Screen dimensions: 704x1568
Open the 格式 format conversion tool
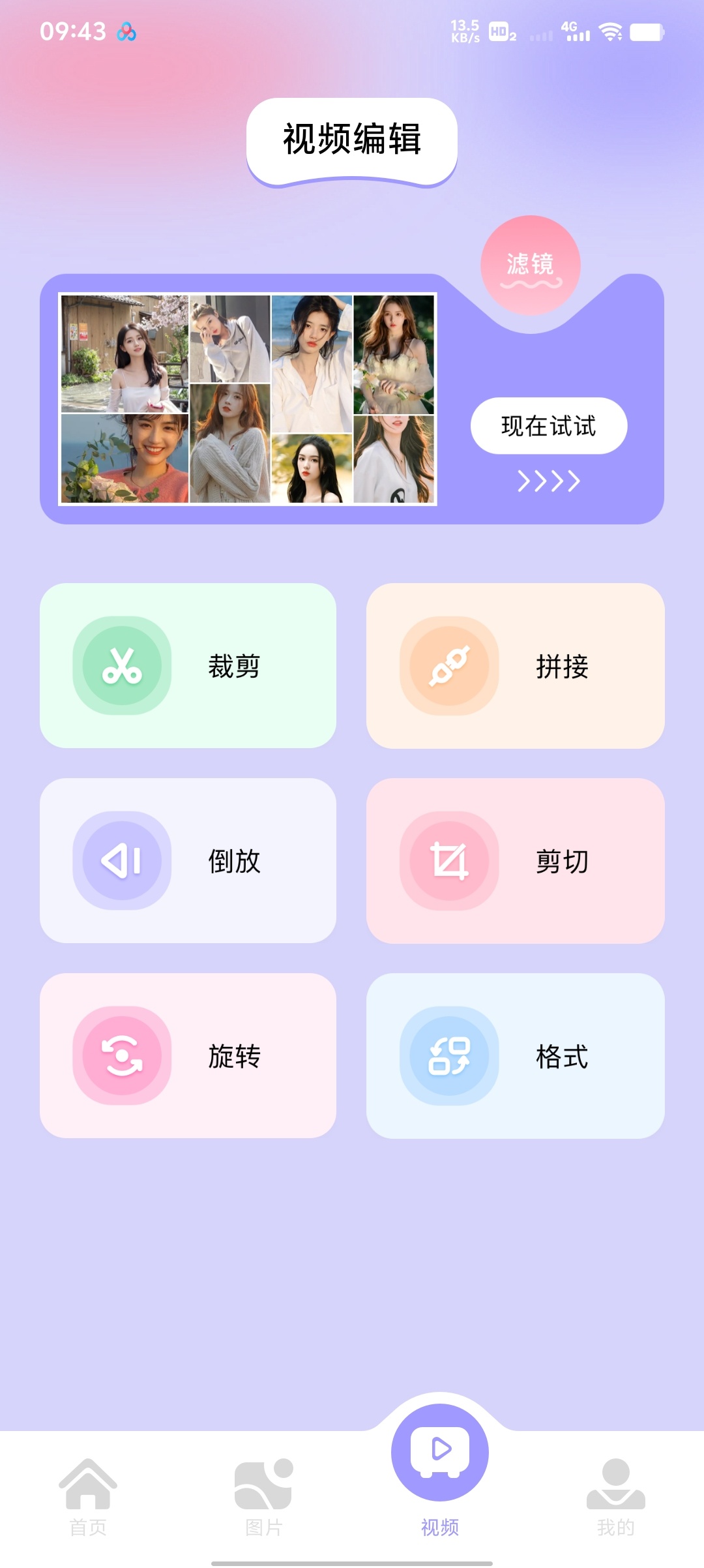pyautogui.click(x=515, y=1055)
